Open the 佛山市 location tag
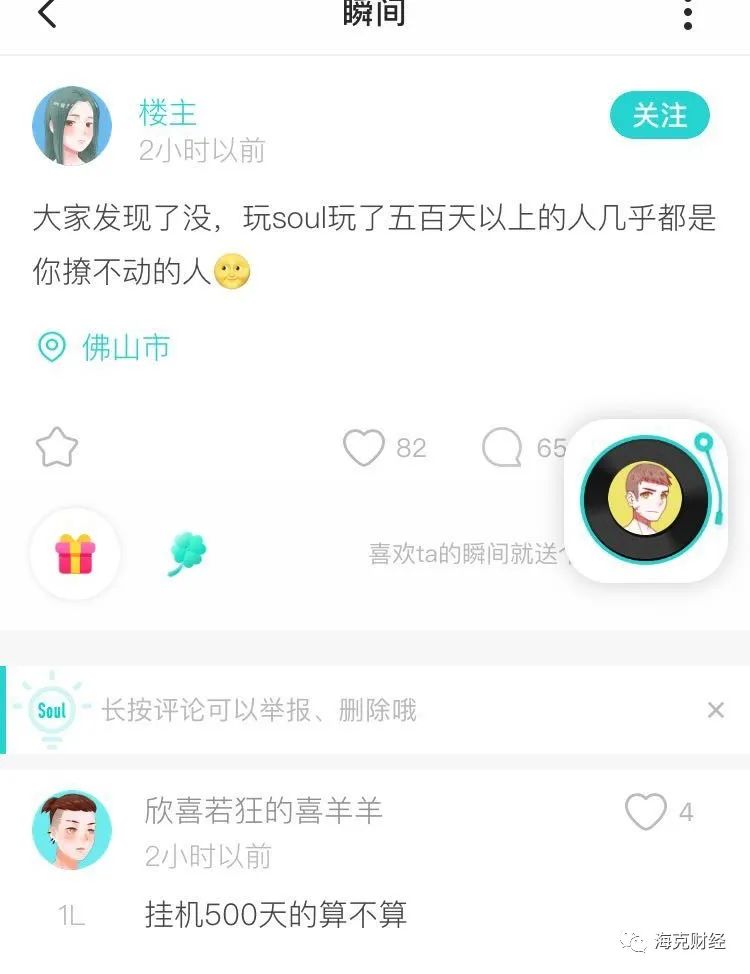Viewport: 750px width, 974px height. click(104, 348)
